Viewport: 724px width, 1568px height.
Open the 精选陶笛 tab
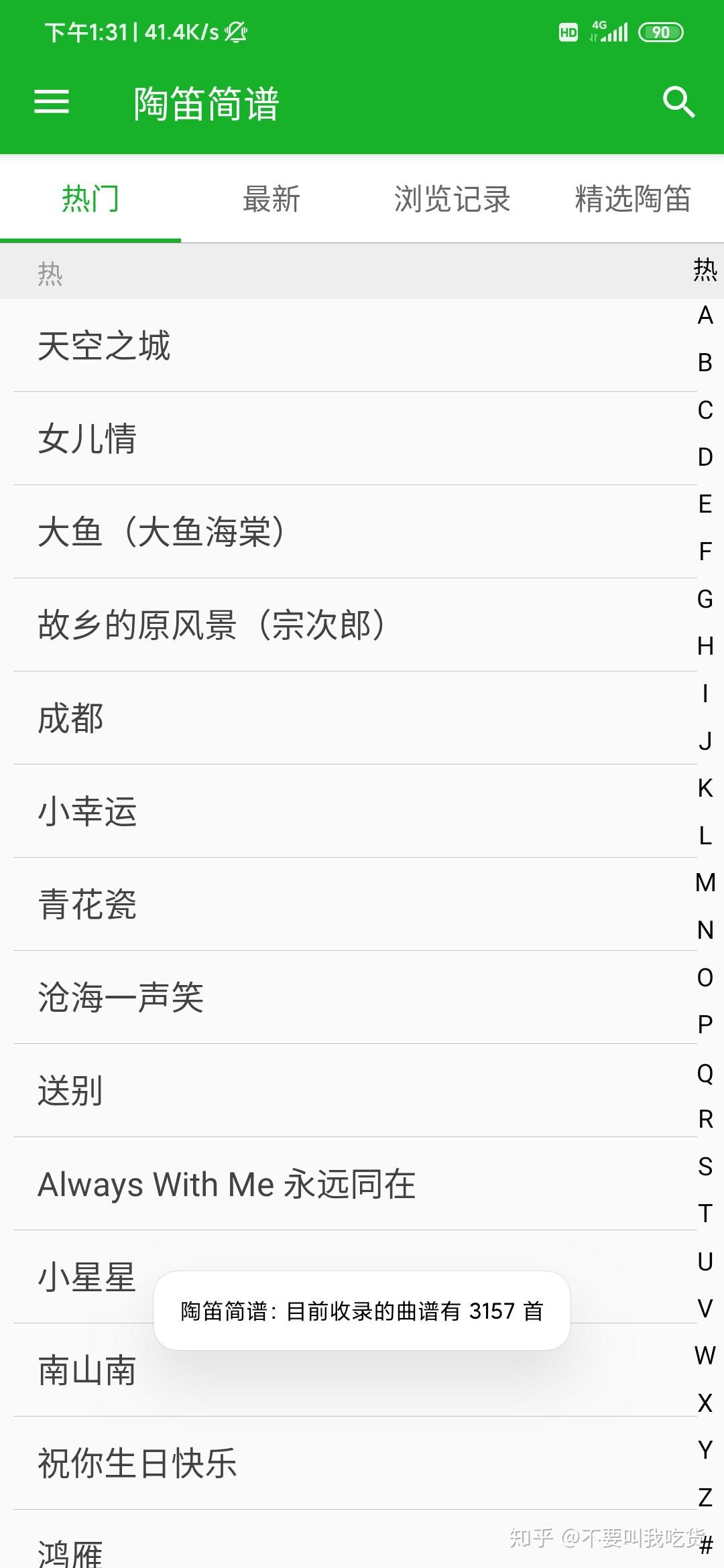click(633, 199)
